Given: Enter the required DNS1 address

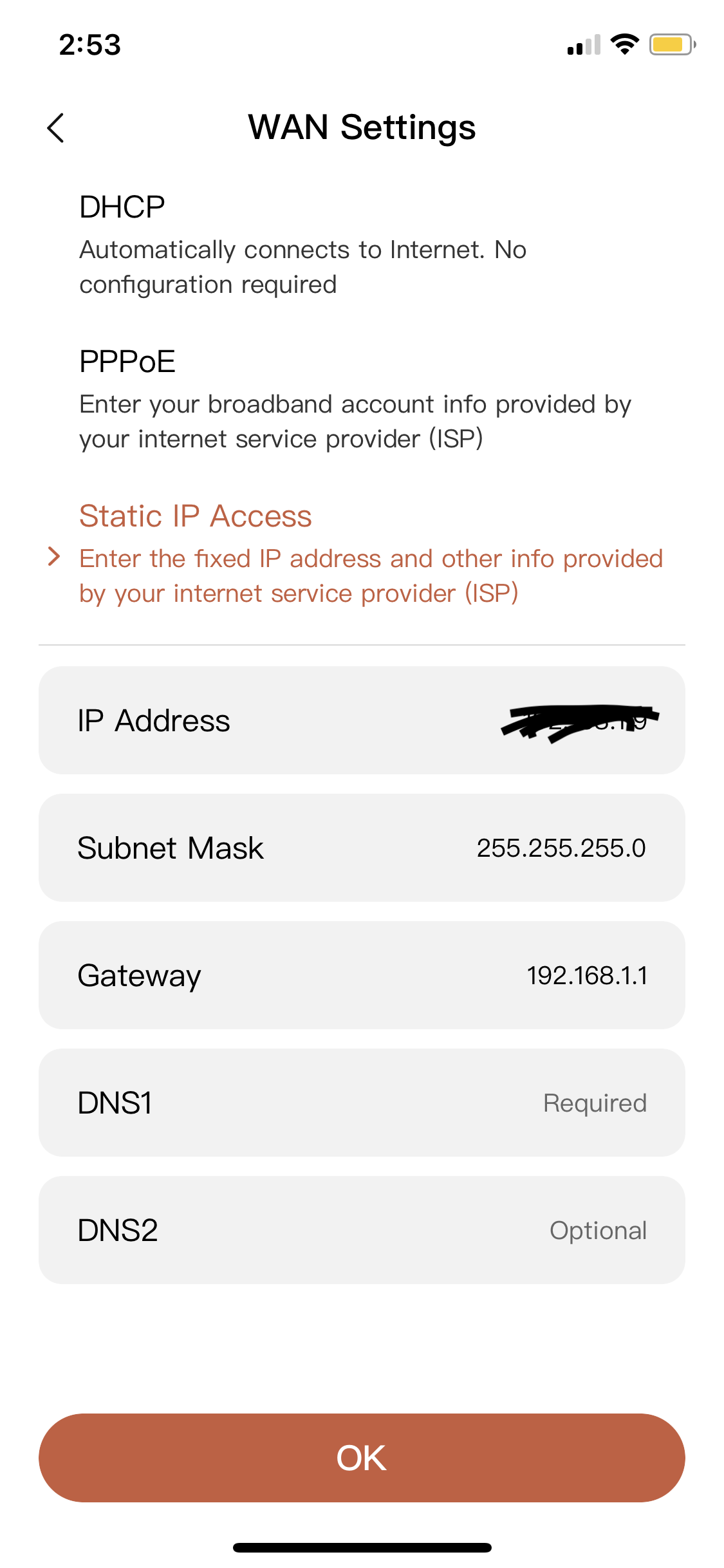Looking at the screenshot, I should tap(362, 1103).
